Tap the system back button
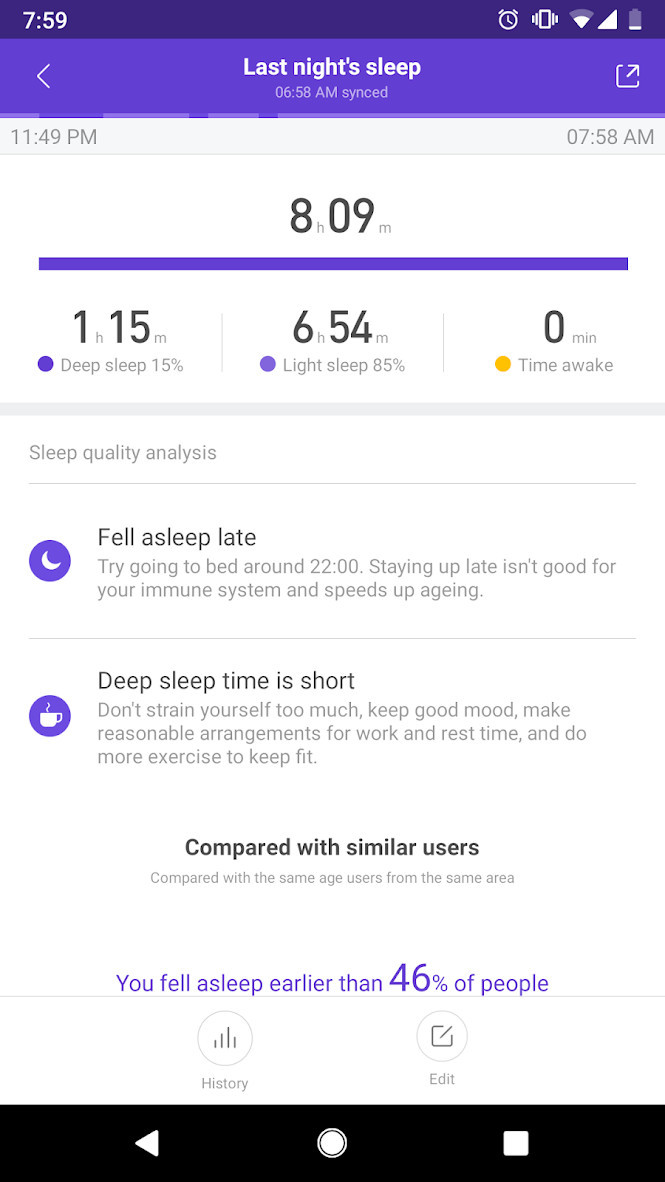The image size is (665, 1182). click(x=147, y=1143)
